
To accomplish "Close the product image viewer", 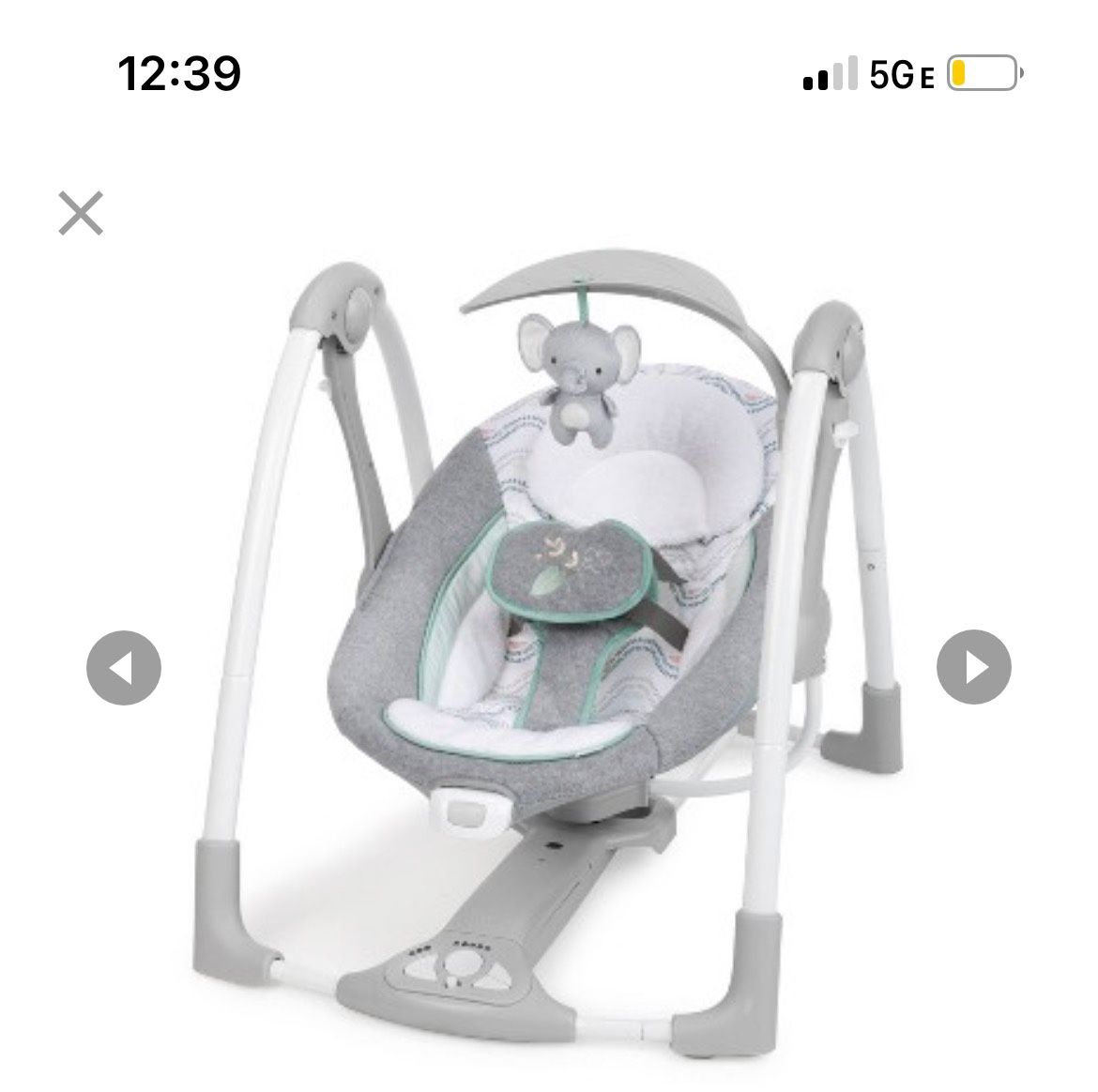I will pyautogui.click(x=81, y=213).
